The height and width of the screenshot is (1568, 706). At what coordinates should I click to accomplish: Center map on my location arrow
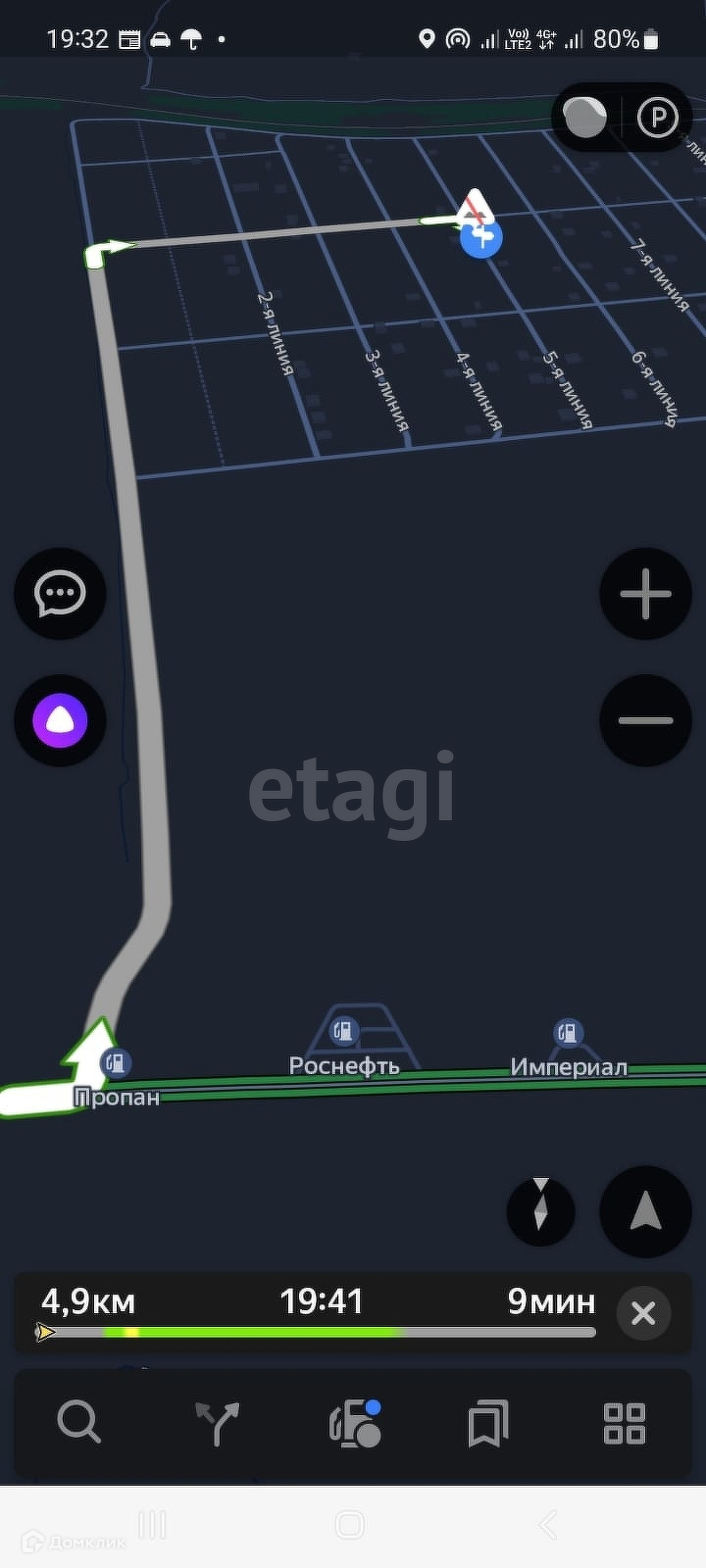645,1211
